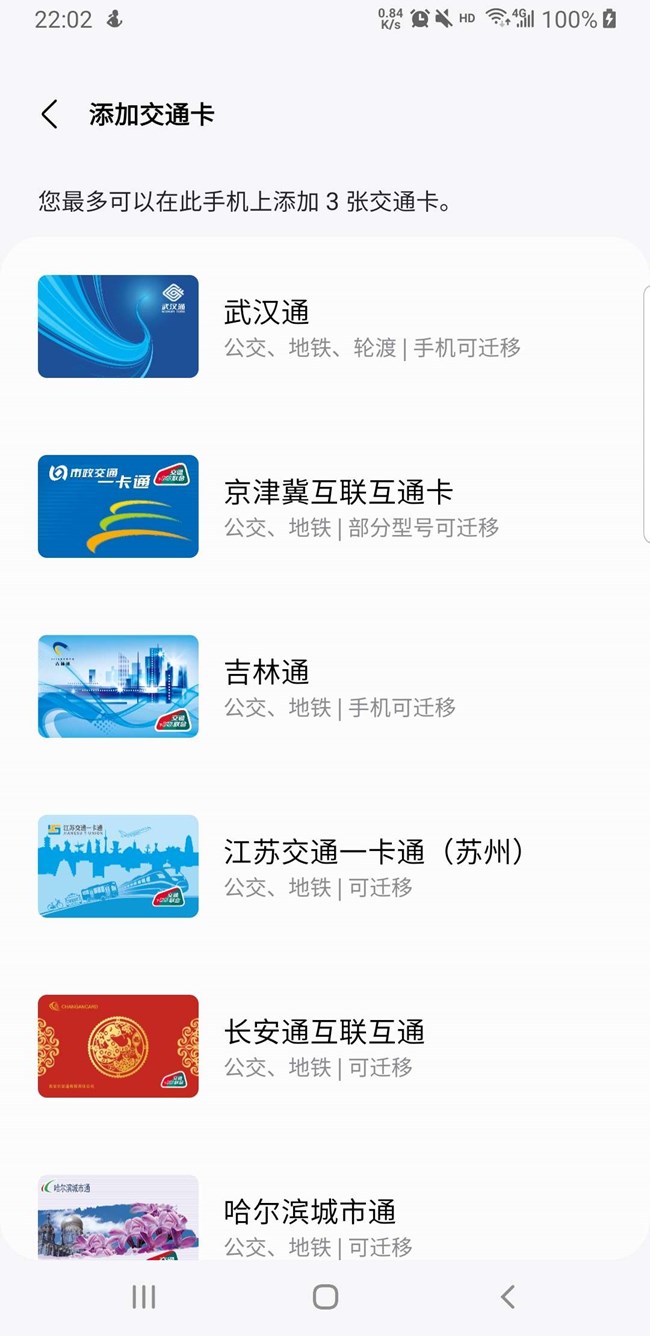Select 哈尔滨城市通 card

(310, 1212)
